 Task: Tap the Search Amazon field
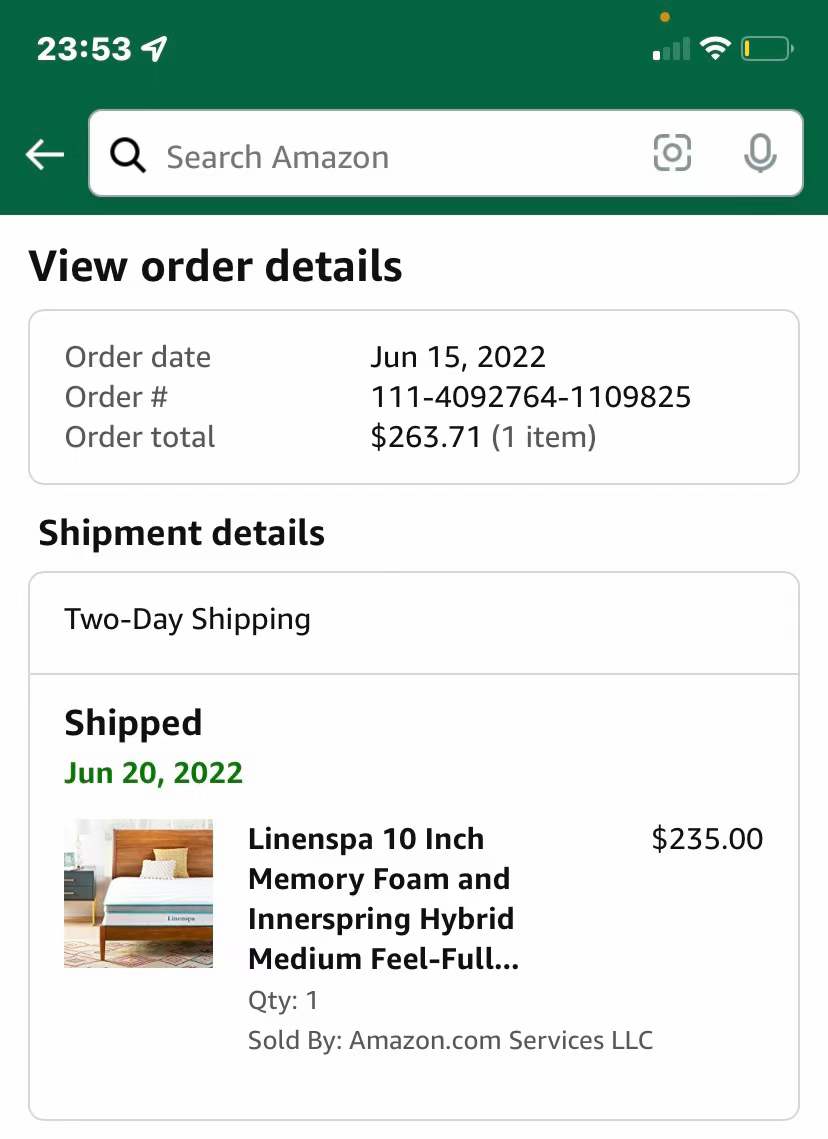coord(380,156)
